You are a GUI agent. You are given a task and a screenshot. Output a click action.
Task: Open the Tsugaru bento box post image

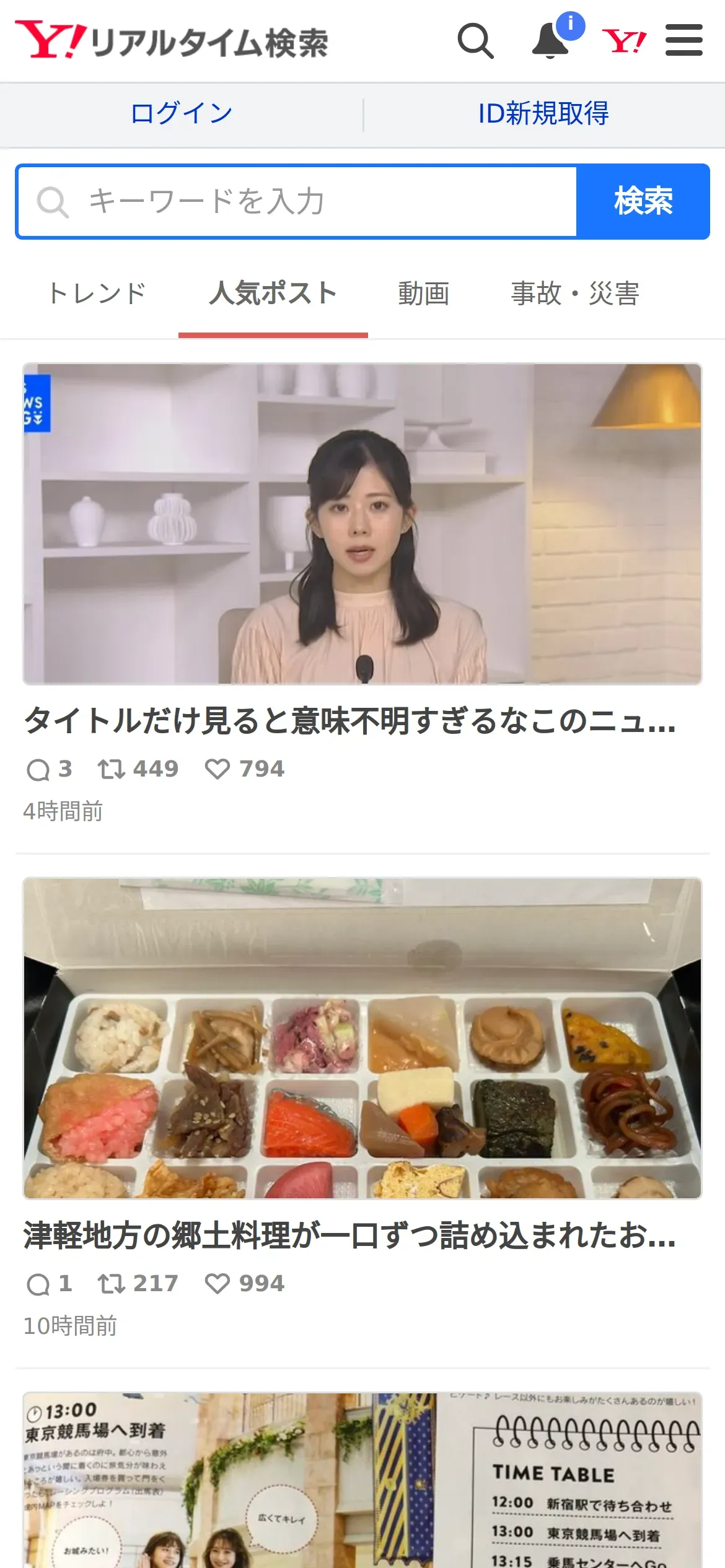[x=362, y=1038]
